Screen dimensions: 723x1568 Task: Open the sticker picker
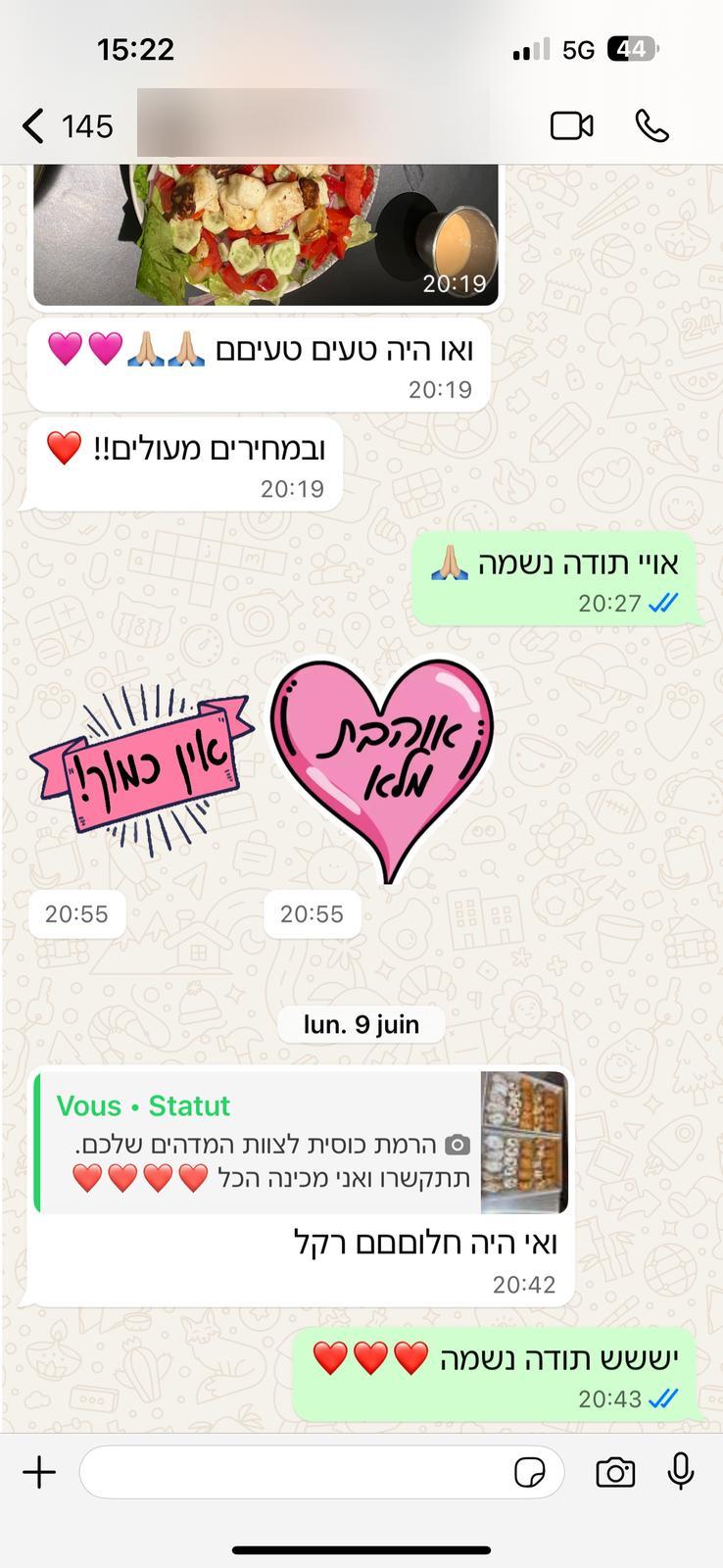click(x=530, y=1472)
